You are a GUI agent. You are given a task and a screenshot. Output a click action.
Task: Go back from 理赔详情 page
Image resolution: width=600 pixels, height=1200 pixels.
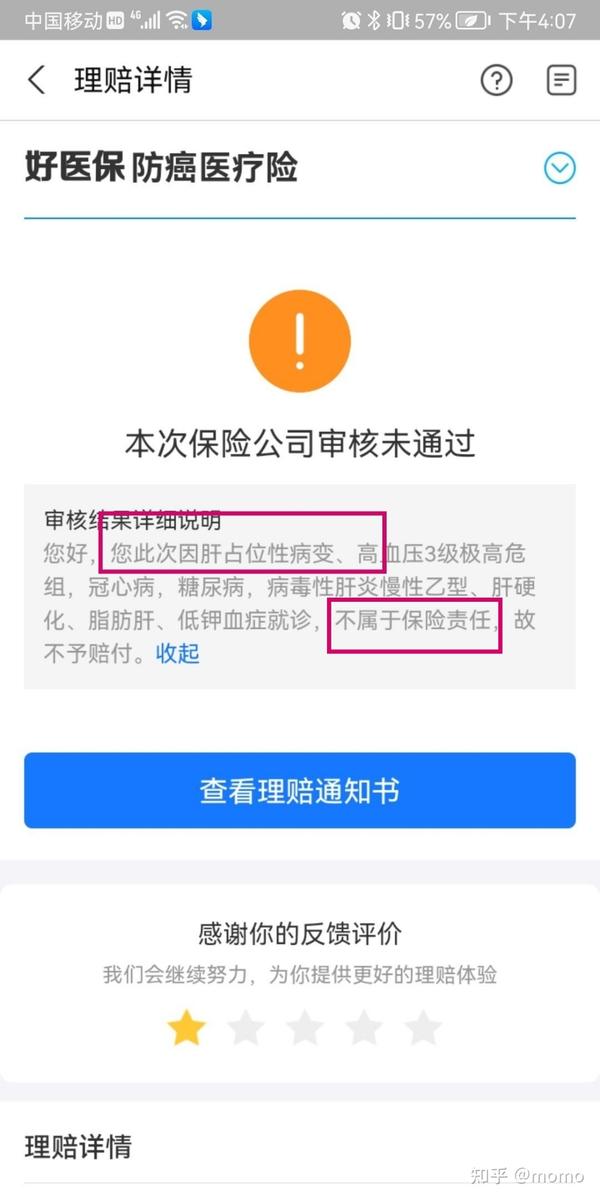(x=37, y=80)
